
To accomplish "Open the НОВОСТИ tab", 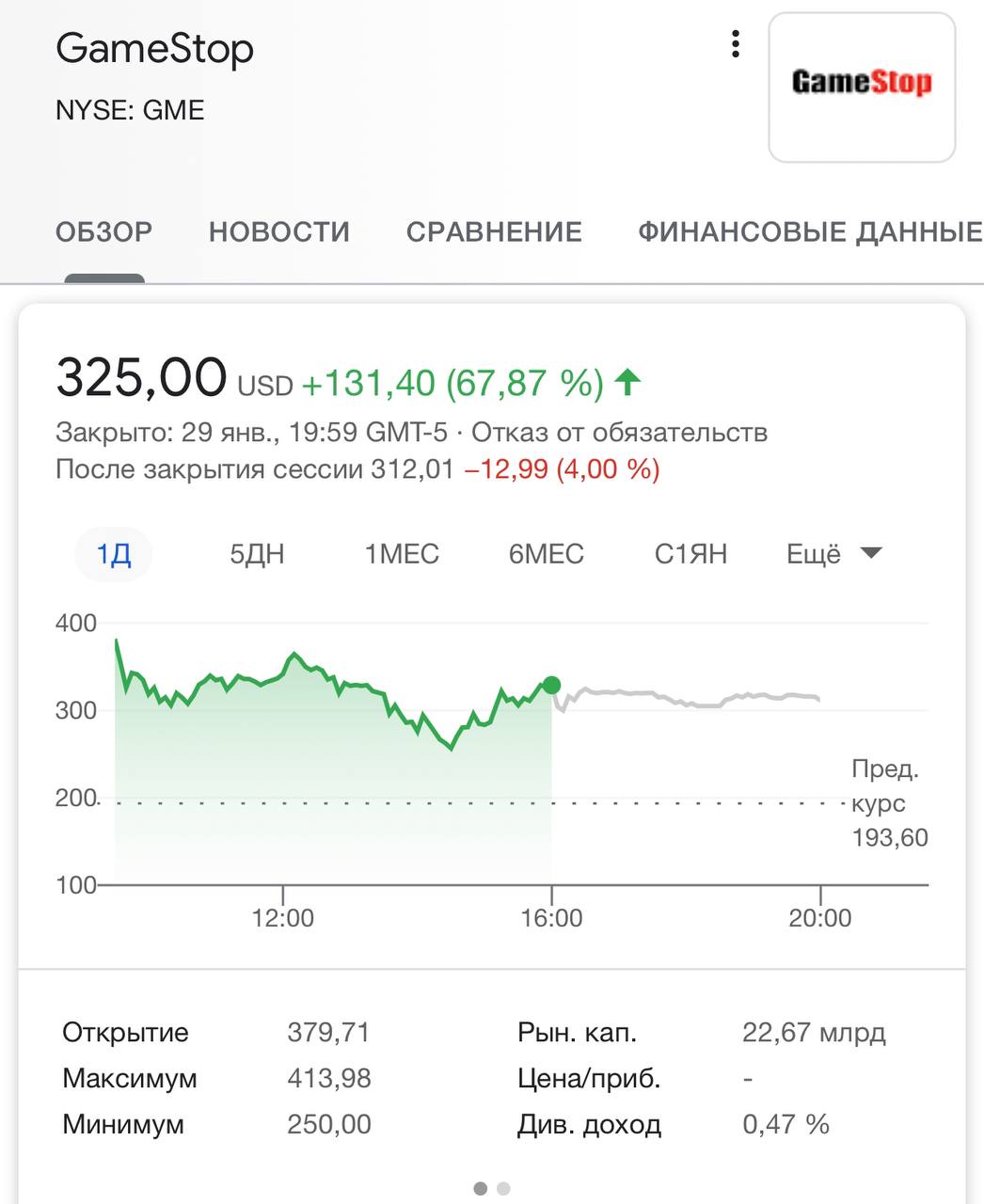I will [x=279, y=232].
